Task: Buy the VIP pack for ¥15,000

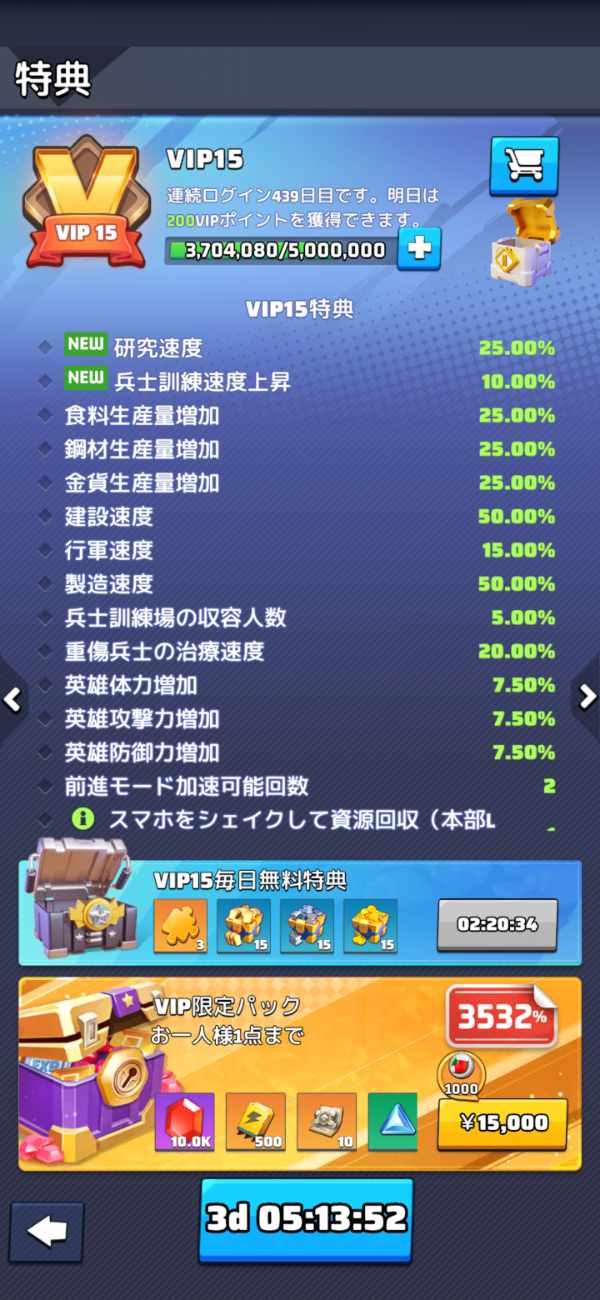Action: point(502,1123)
